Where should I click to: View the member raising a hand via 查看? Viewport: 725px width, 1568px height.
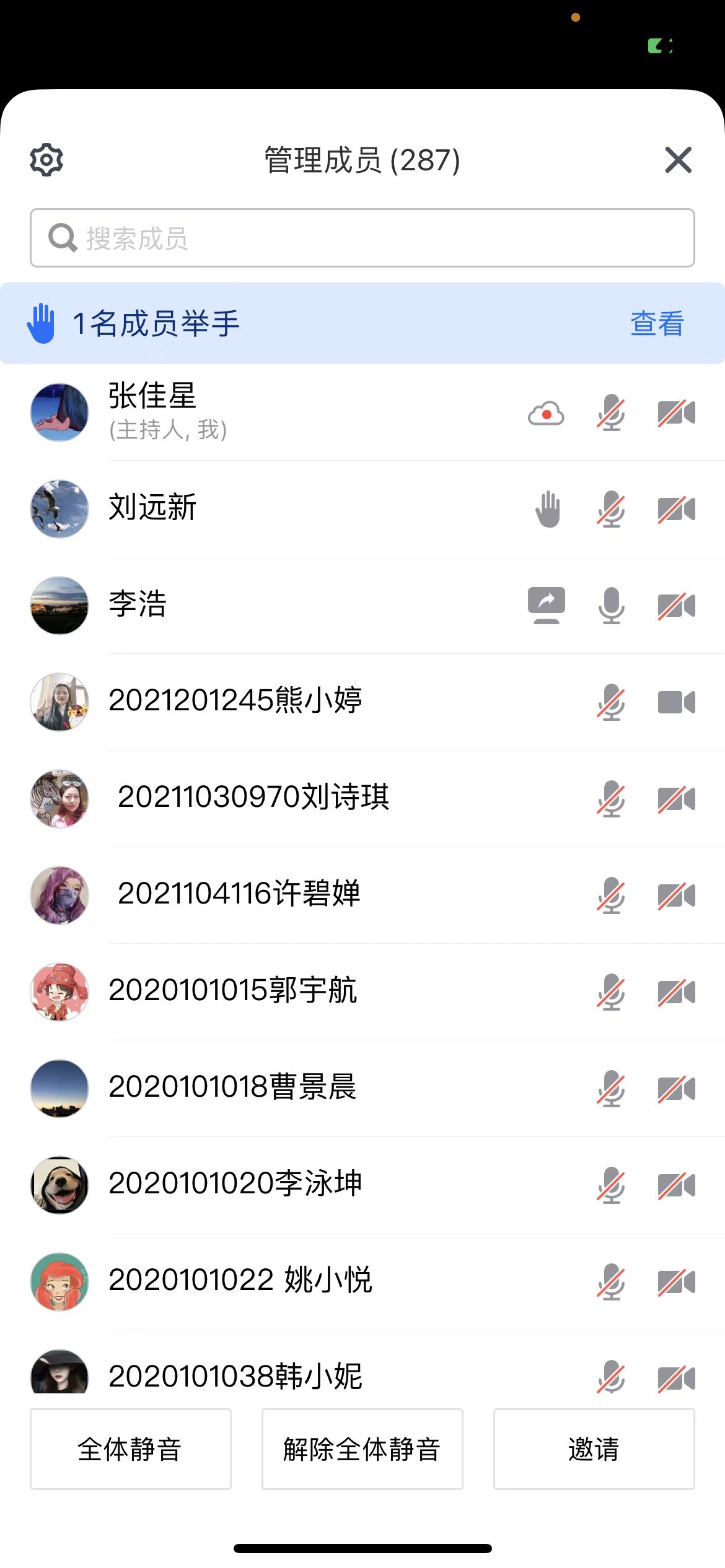click(657, 324)
